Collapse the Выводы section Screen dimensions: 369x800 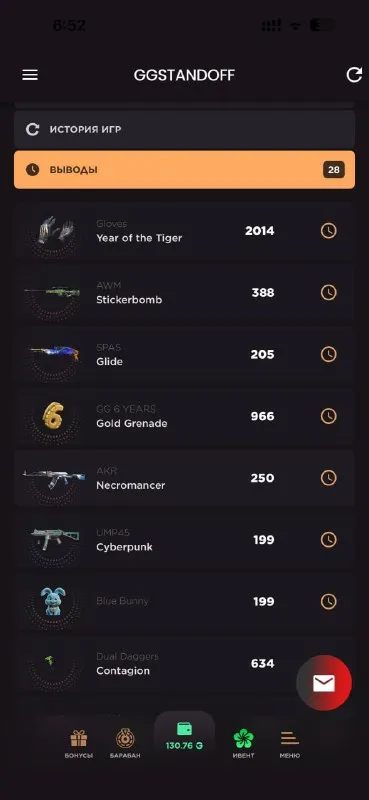pos(184,169)
